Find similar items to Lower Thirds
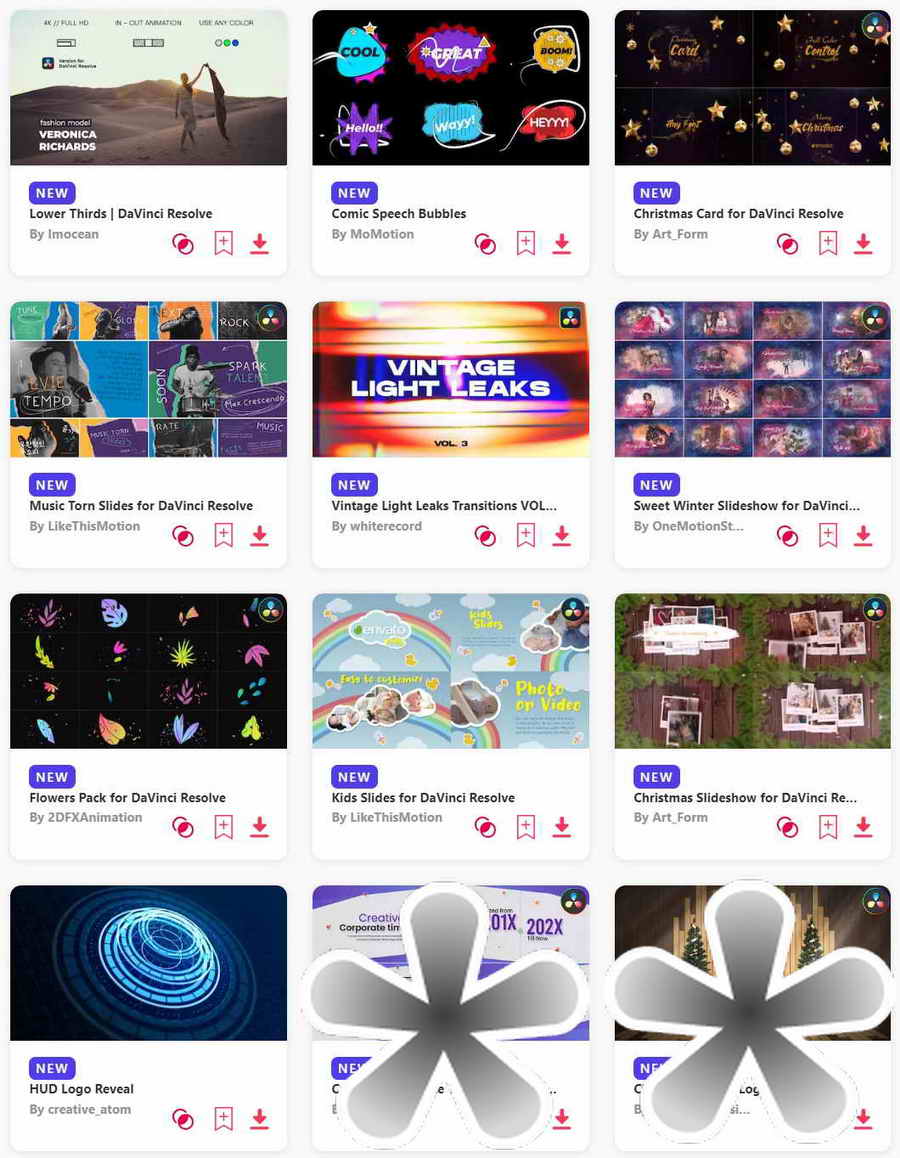Viewport: 900px width, 1158px height. pyautogui.click(x=183, y=243)
